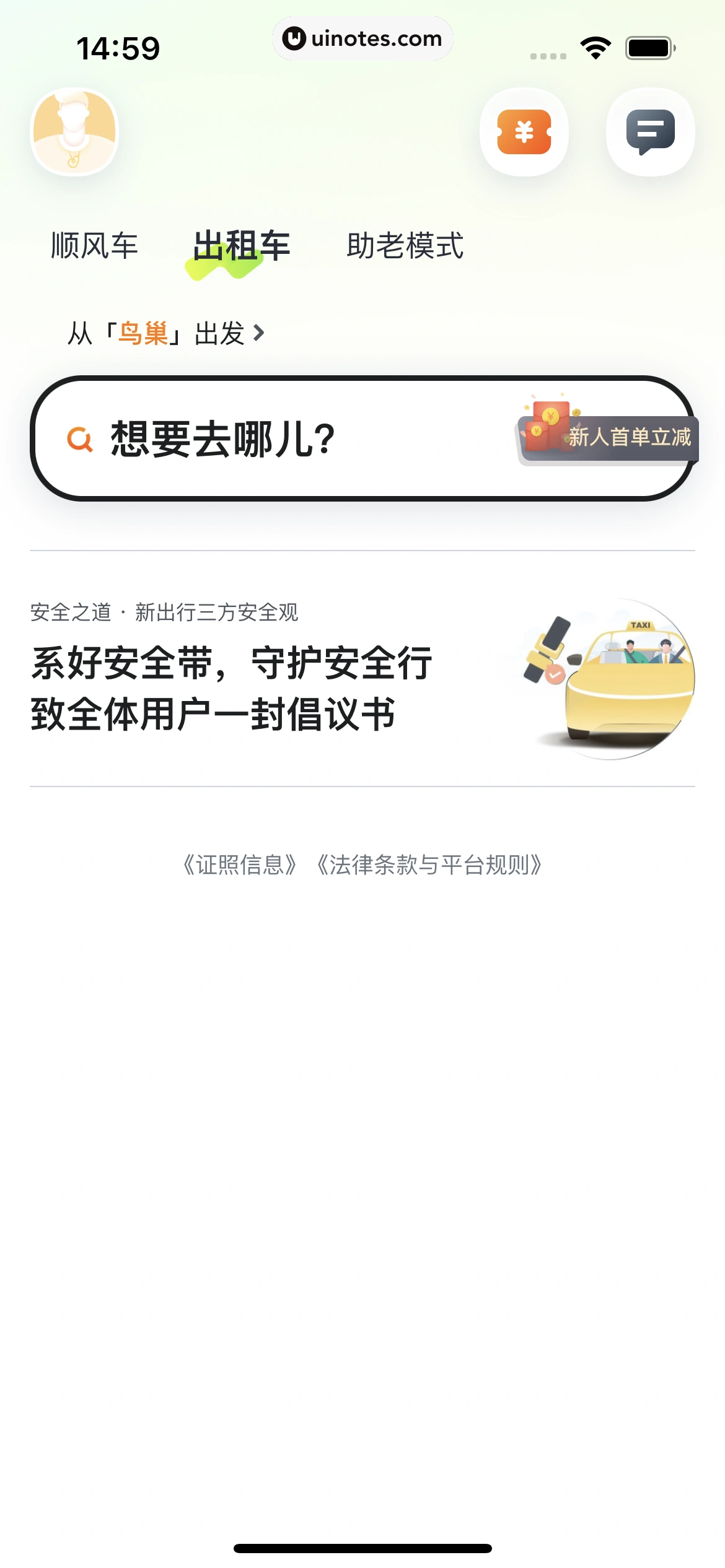Switch to the 顺风车 tab

pyautogui.click(x=93, y=246)
